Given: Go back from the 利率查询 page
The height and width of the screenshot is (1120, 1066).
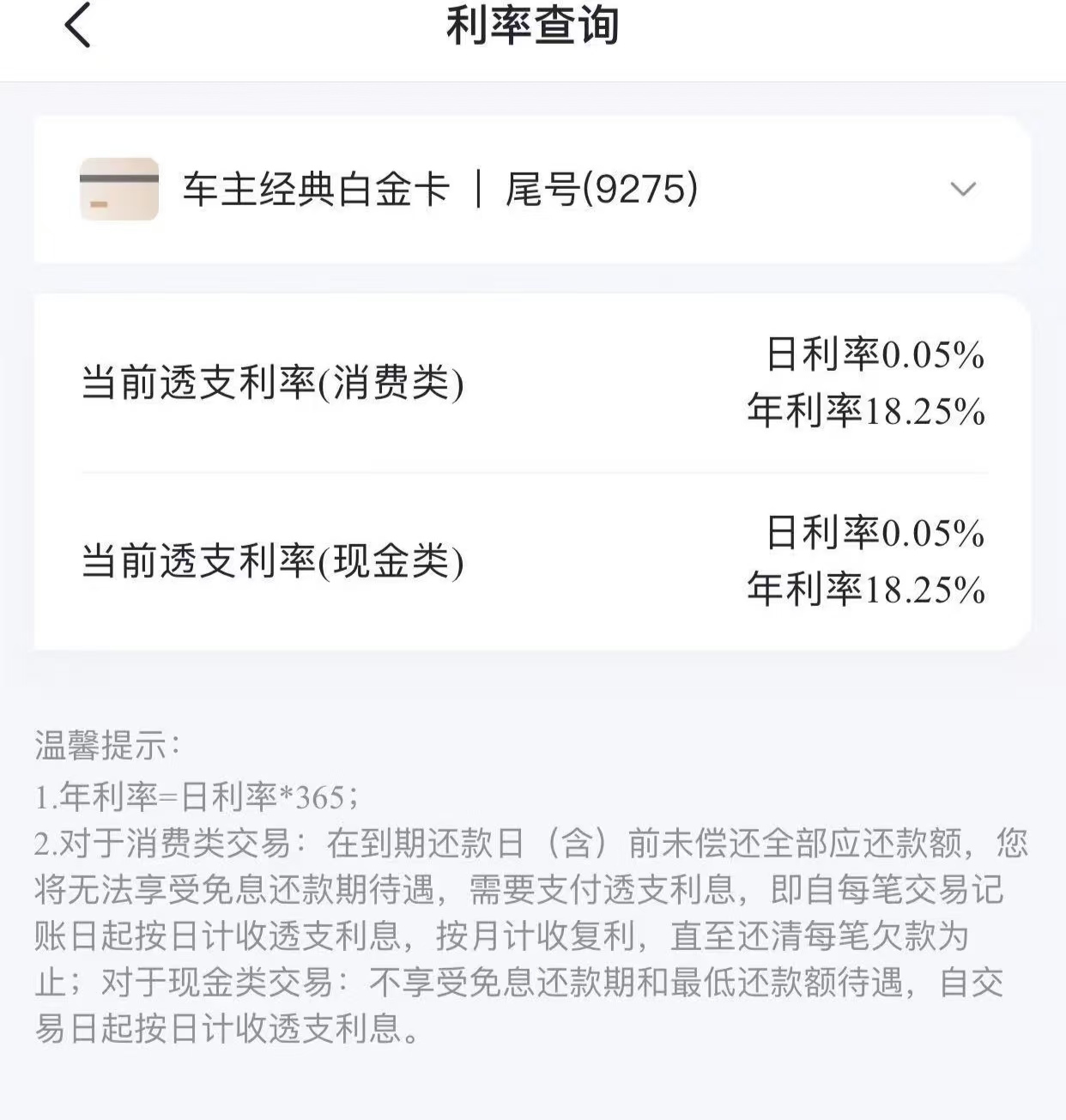Looking at the screenshot, I should pos(77,26).
